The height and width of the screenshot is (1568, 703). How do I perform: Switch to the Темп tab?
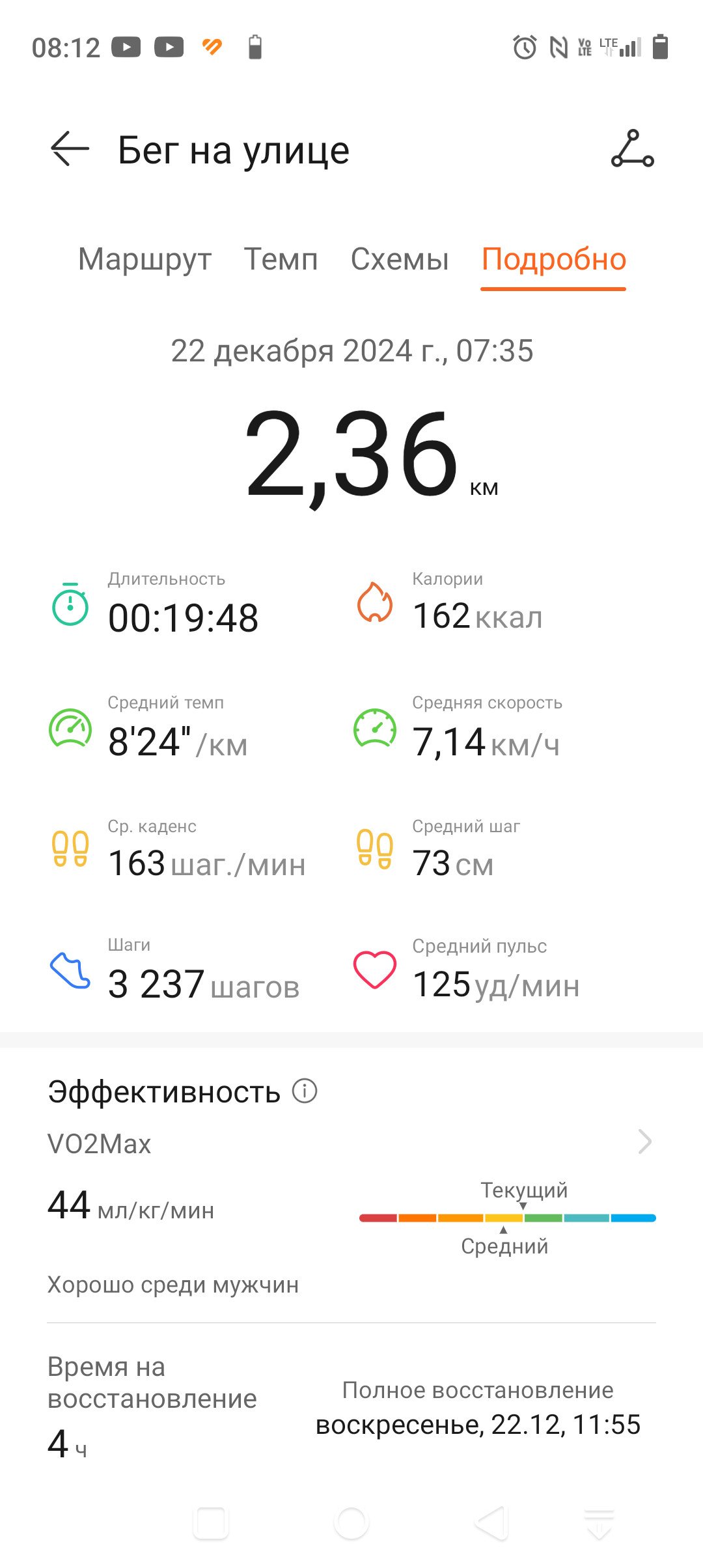281,259
